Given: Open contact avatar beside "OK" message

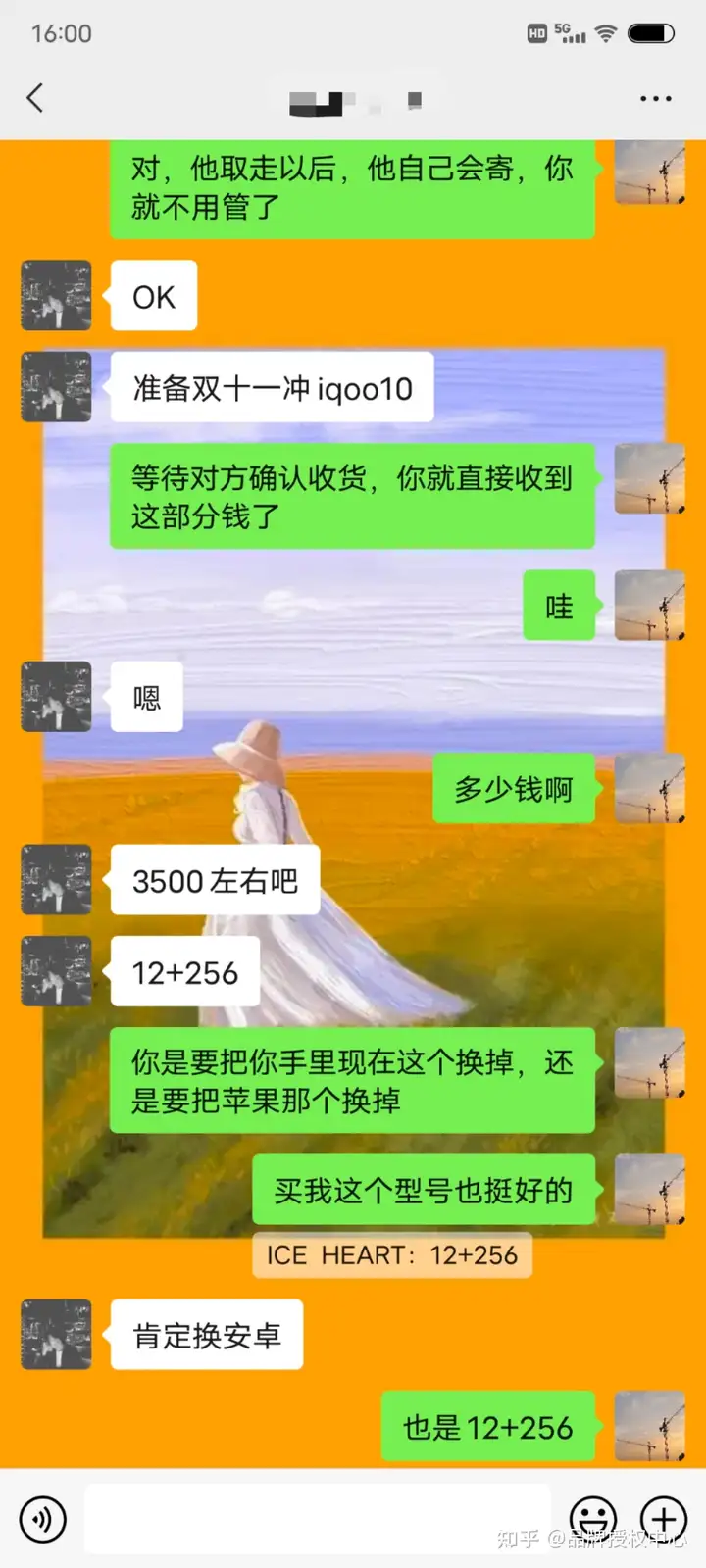Looking at the screenshot, I should coord(56,295).
